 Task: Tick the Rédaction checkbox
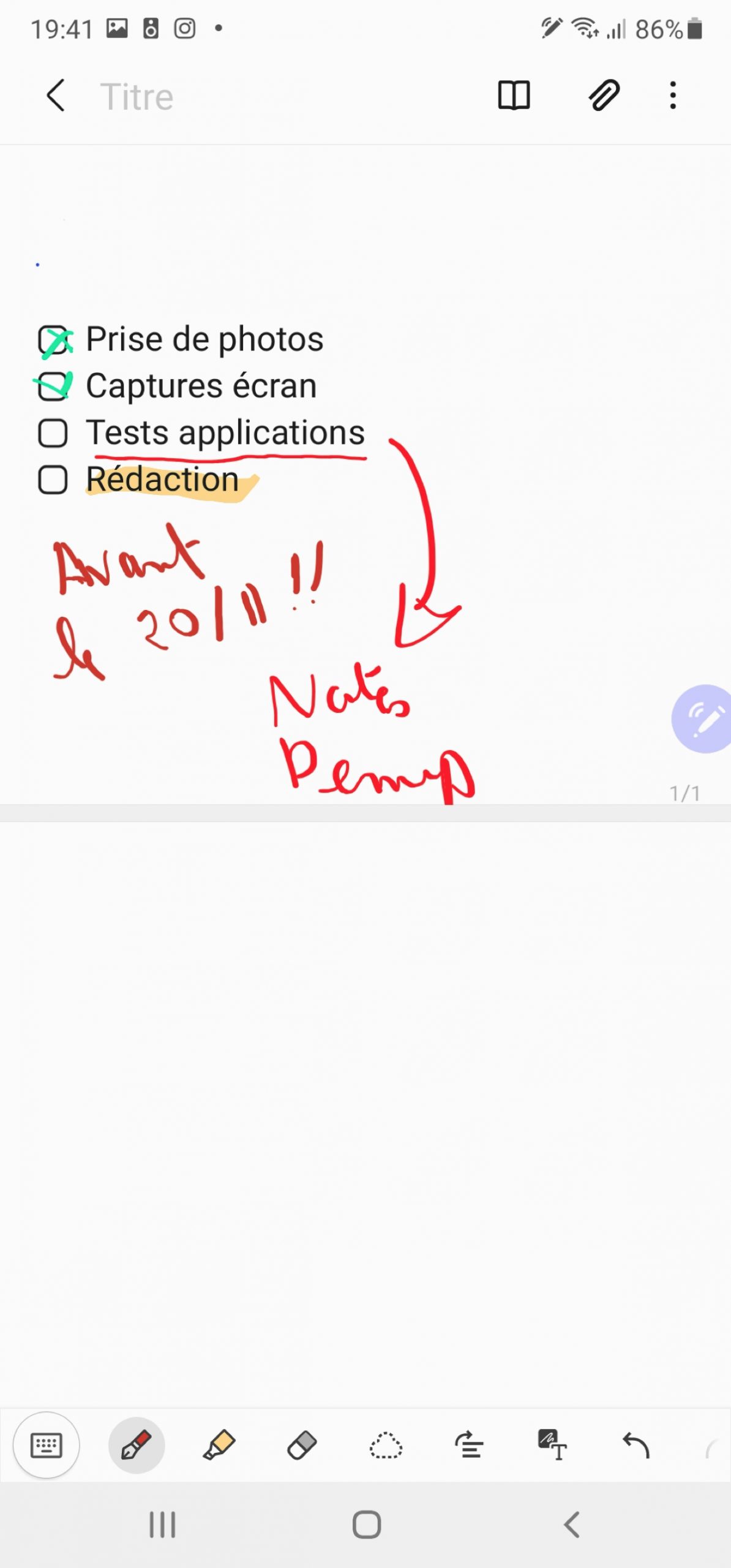pyautogui.click(x=53, y=480)
